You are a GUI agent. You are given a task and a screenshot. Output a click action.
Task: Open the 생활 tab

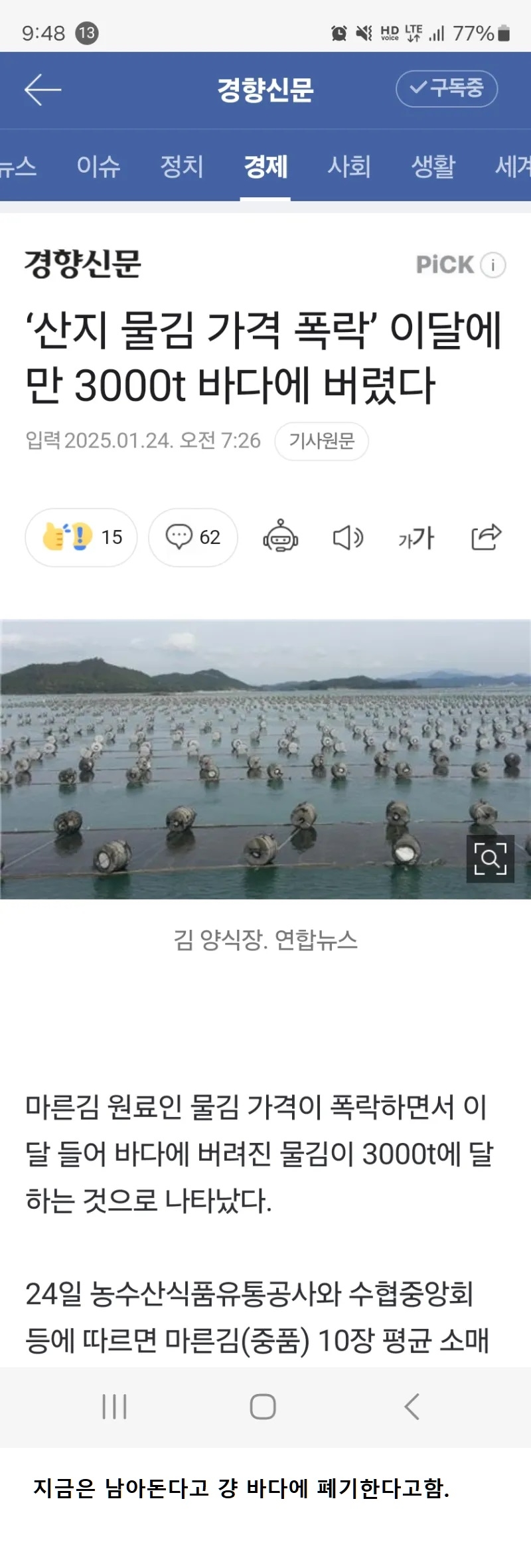coord(433,166)
